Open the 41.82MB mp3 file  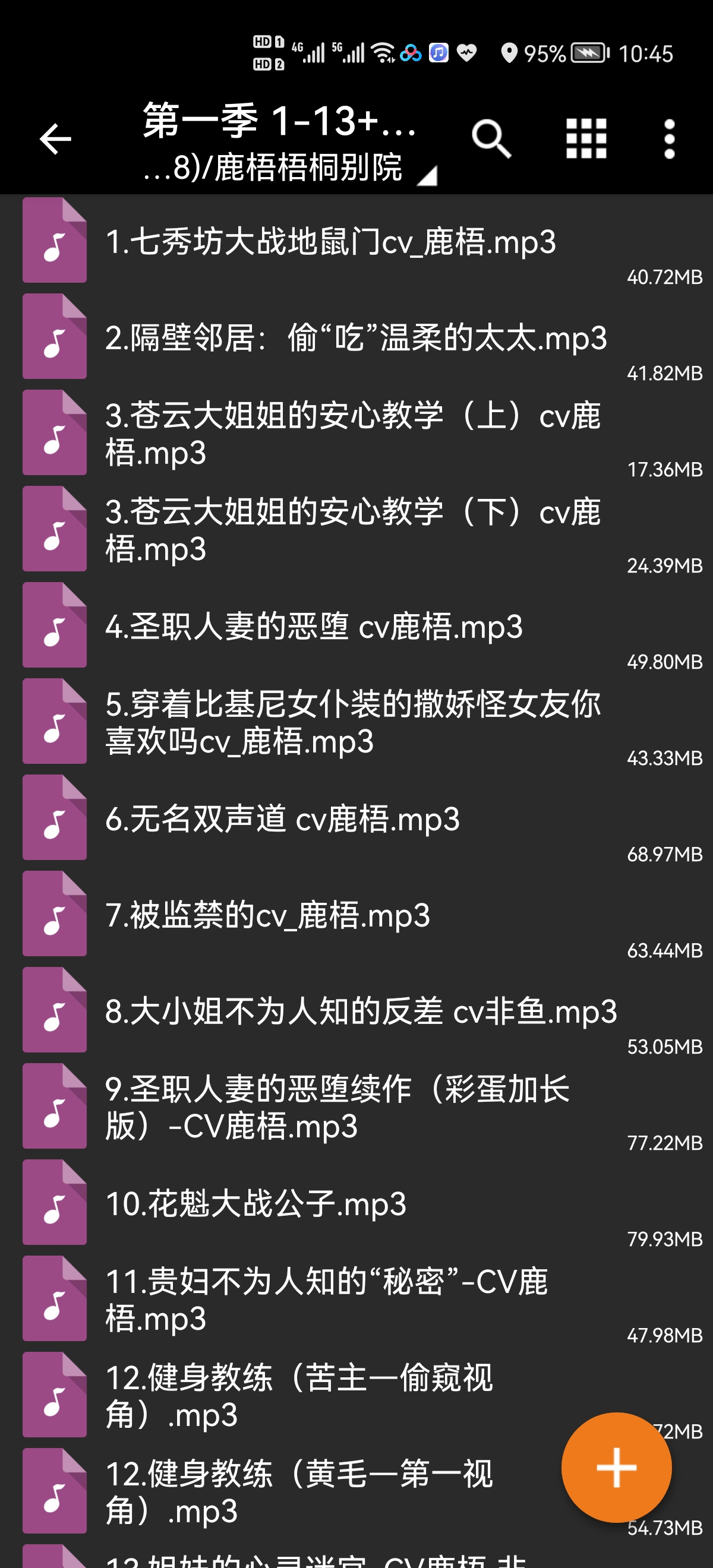coord(356,337)
